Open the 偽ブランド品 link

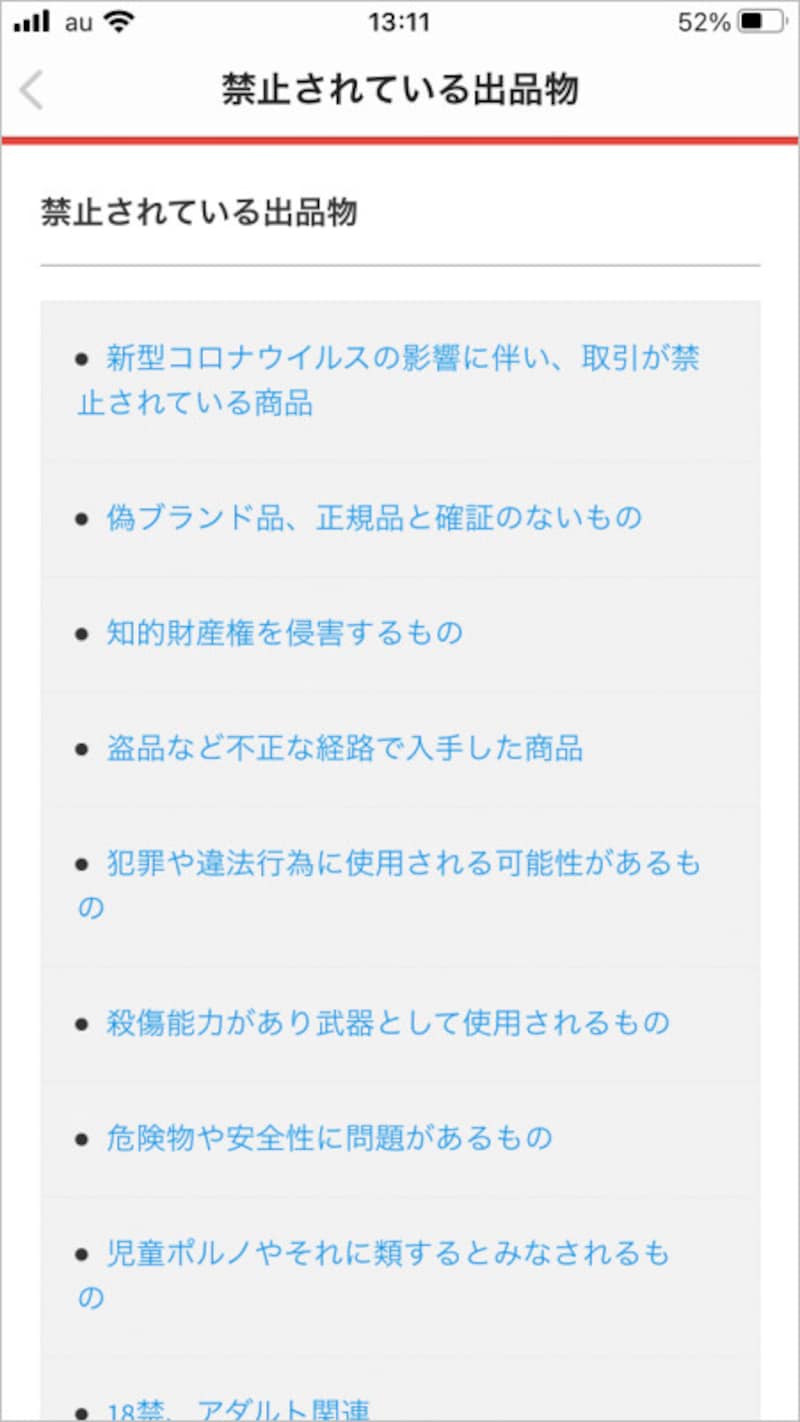click(374, 518)
